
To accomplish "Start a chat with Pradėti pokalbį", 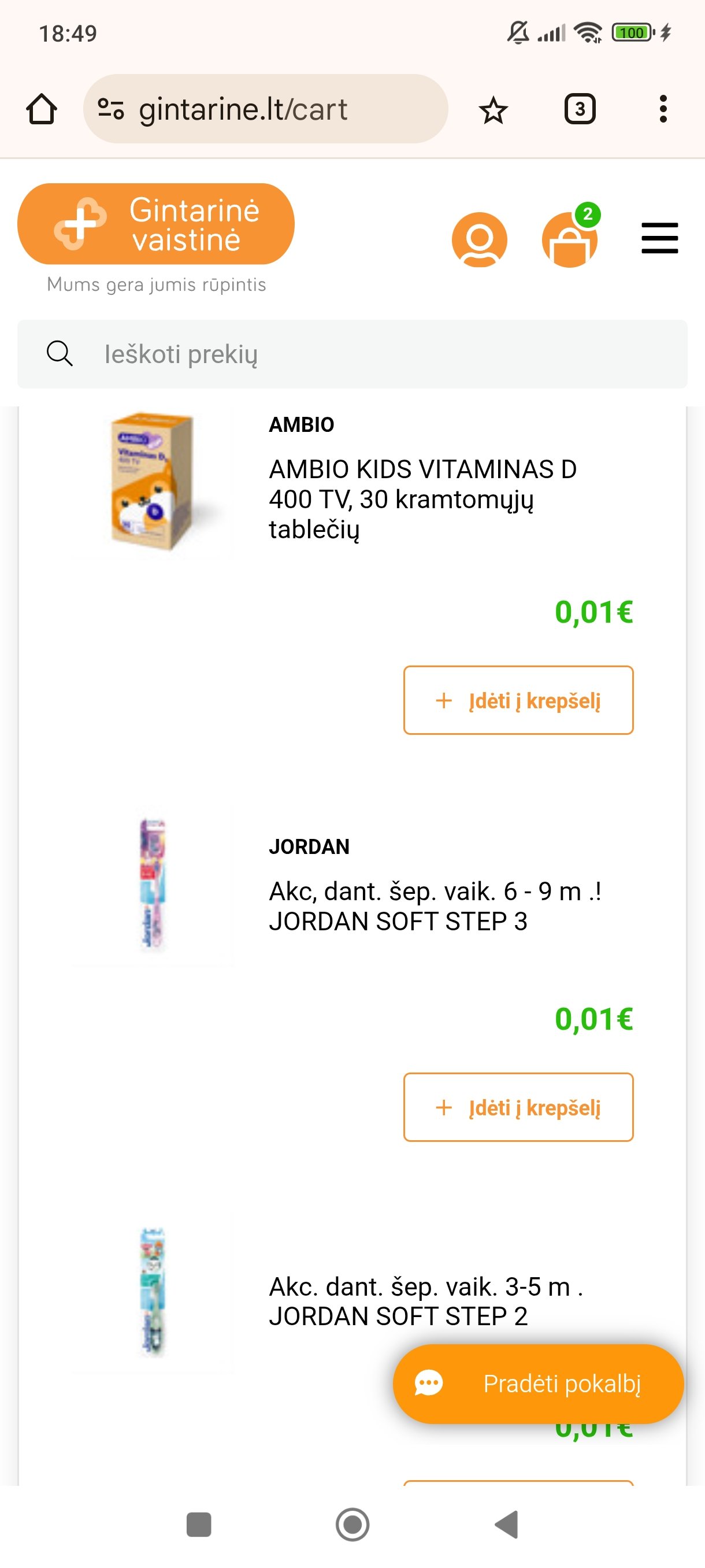I will tap(539, 1384).
